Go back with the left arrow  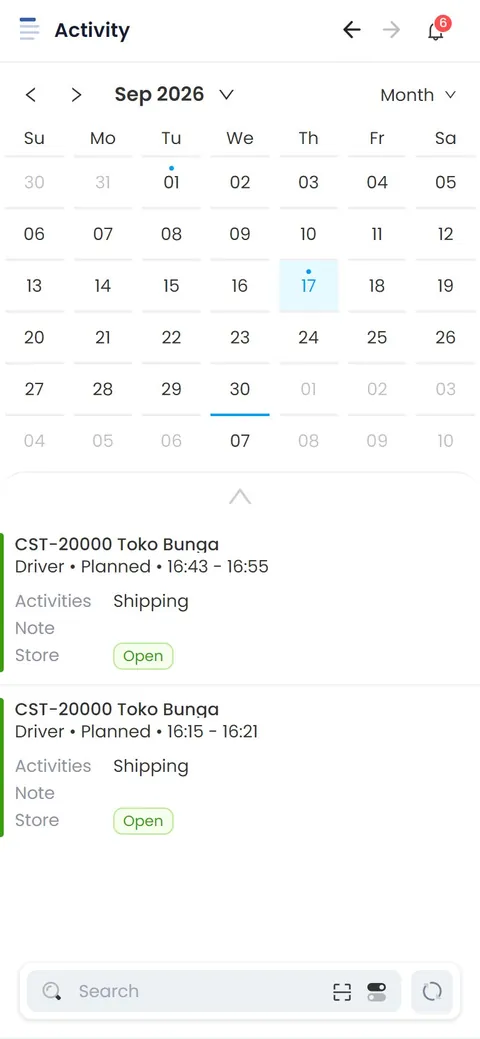[x=351, y=30]
